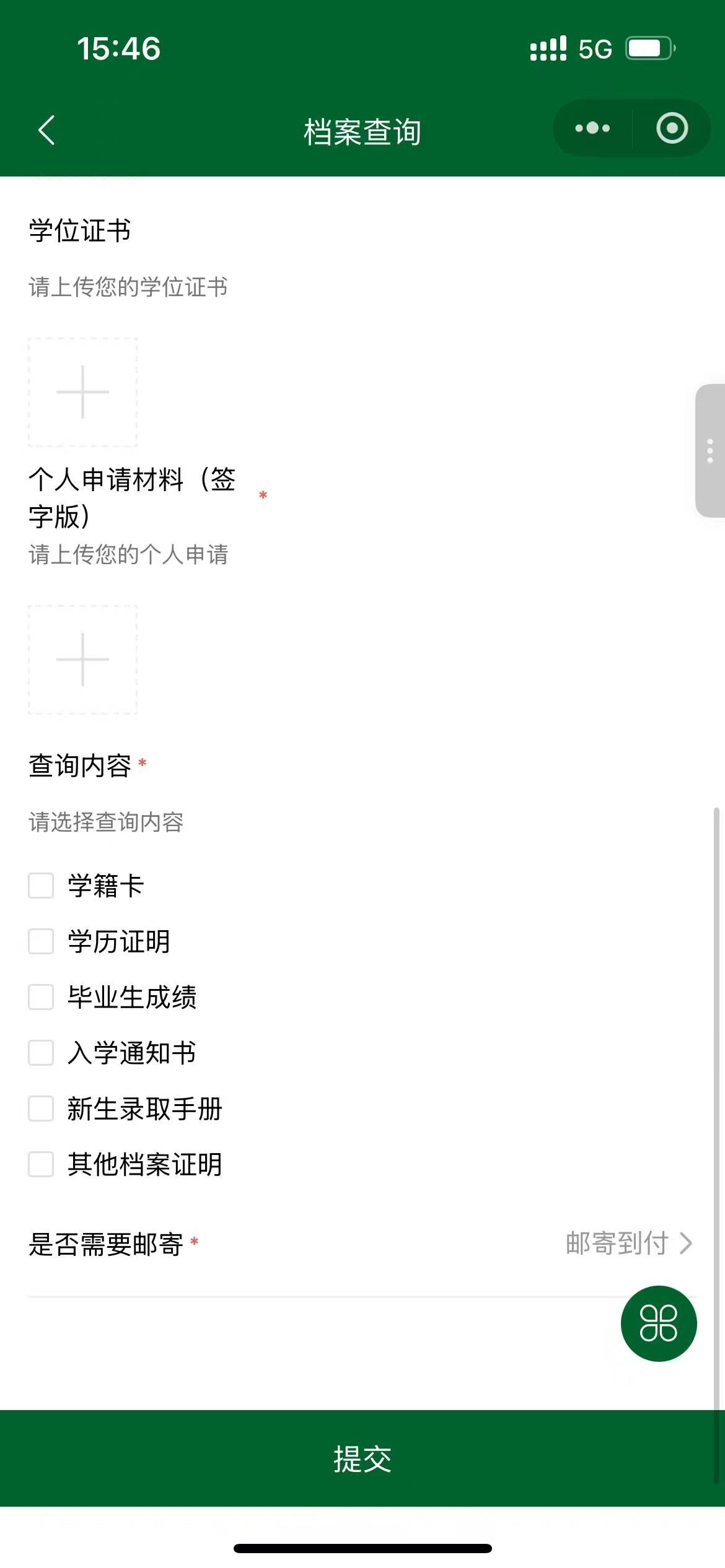Open the 是否需要邮寄 picker

(628, 1243)
